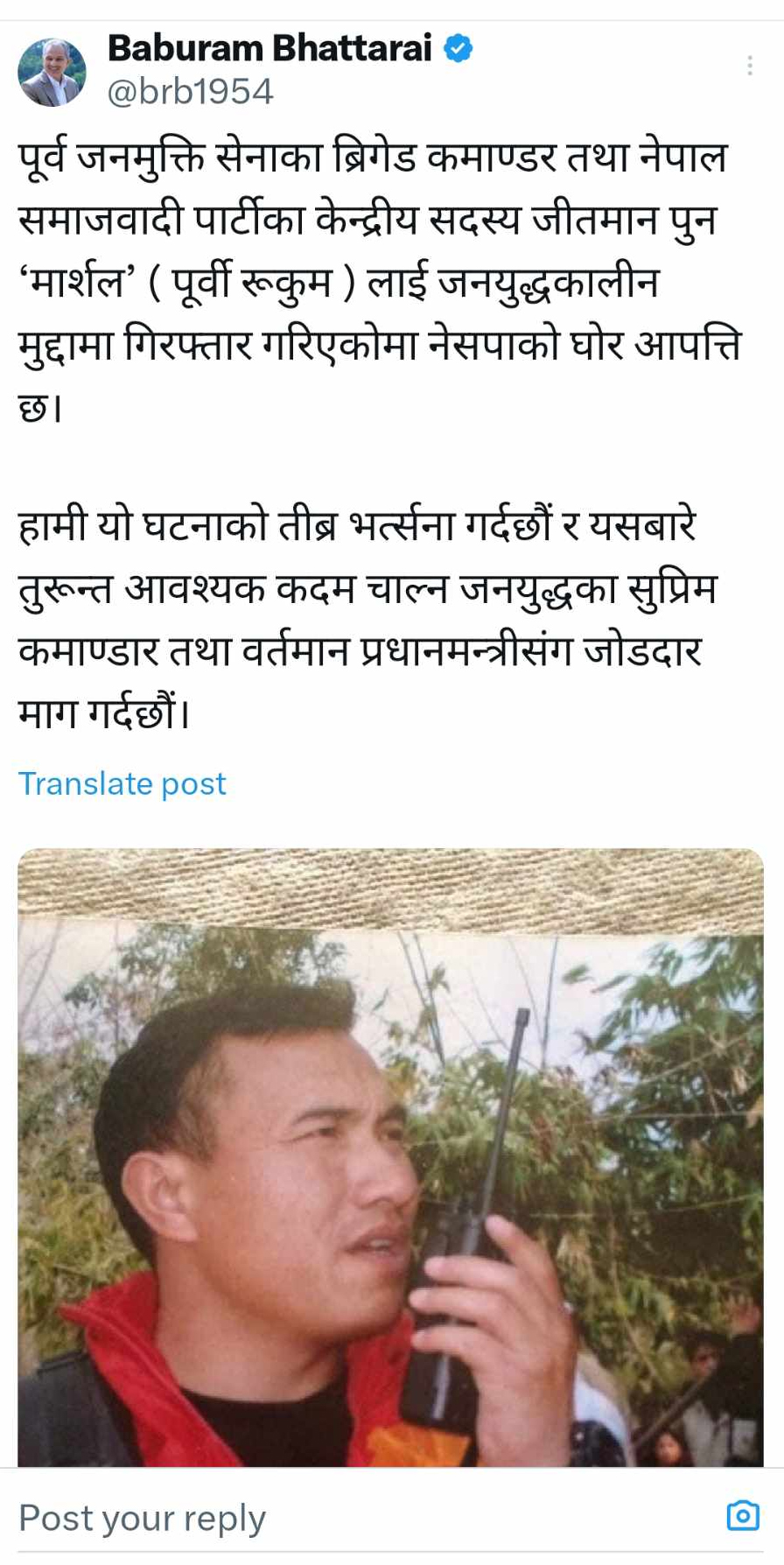This screenshot has height=1565, width=784.
Task: Open Baburam Bhattarai's profile picture
Action: click(52, 72)
